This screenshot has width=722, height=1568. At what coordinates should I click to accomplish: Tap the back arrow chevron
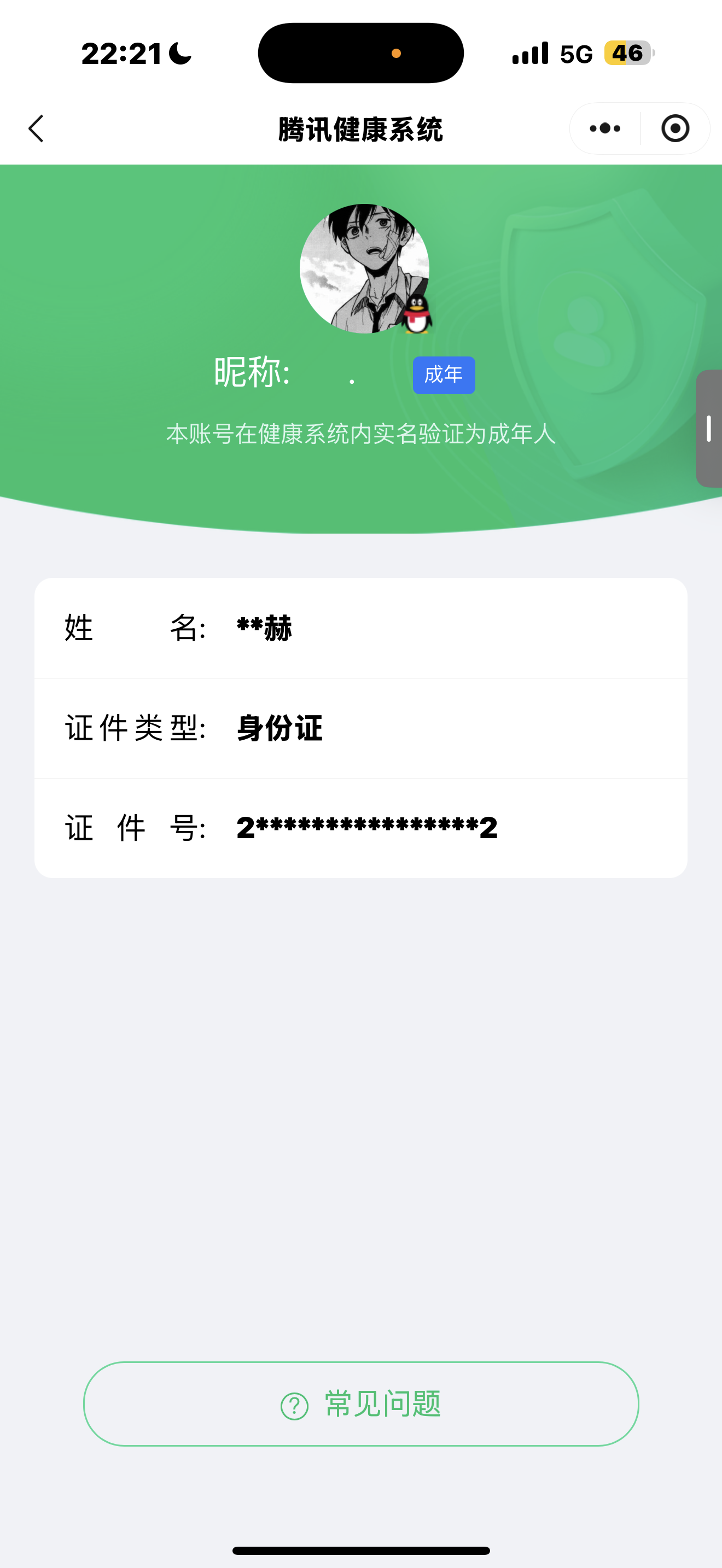click(x=36, y=128)
